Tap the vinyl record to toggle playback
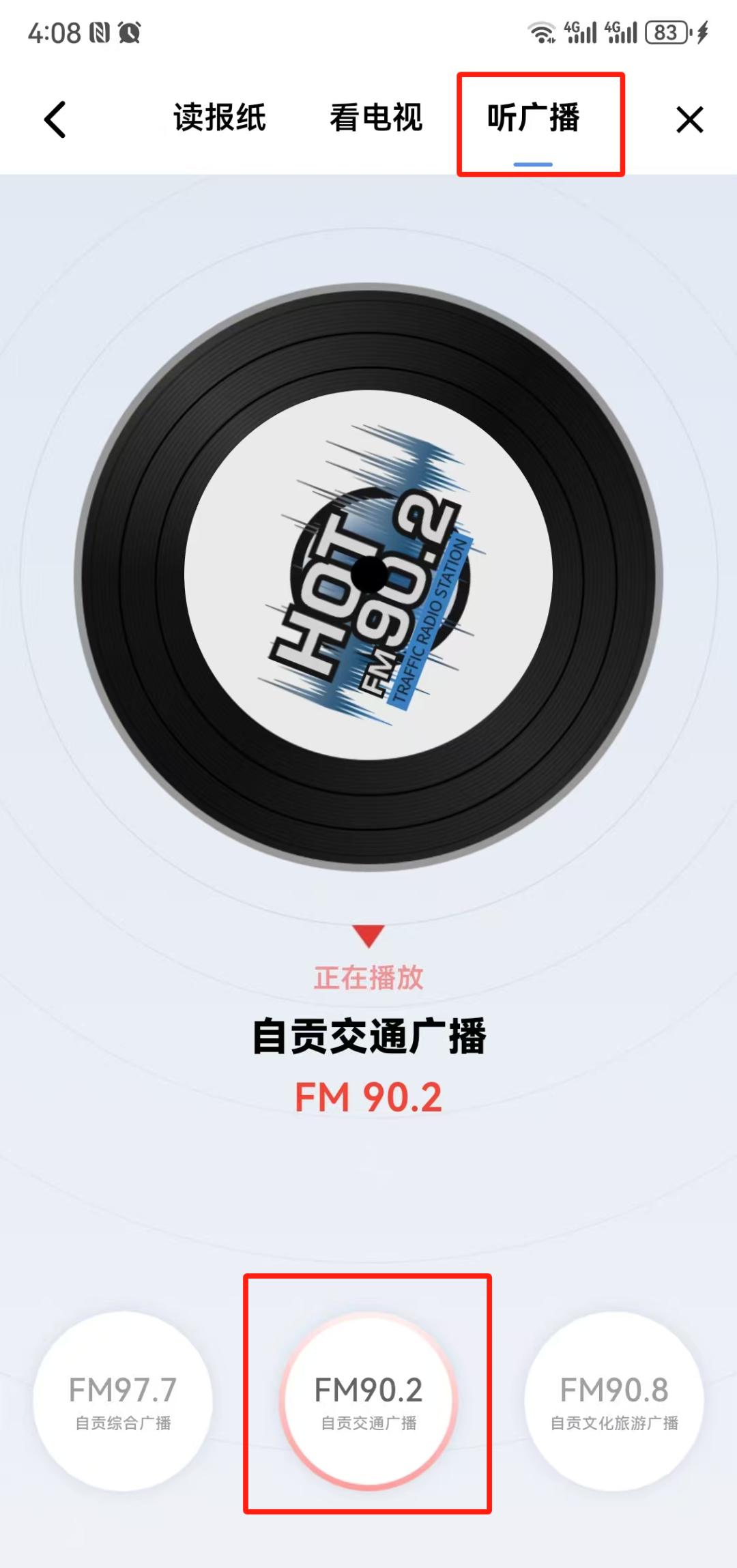 click(x=369, y=575)
